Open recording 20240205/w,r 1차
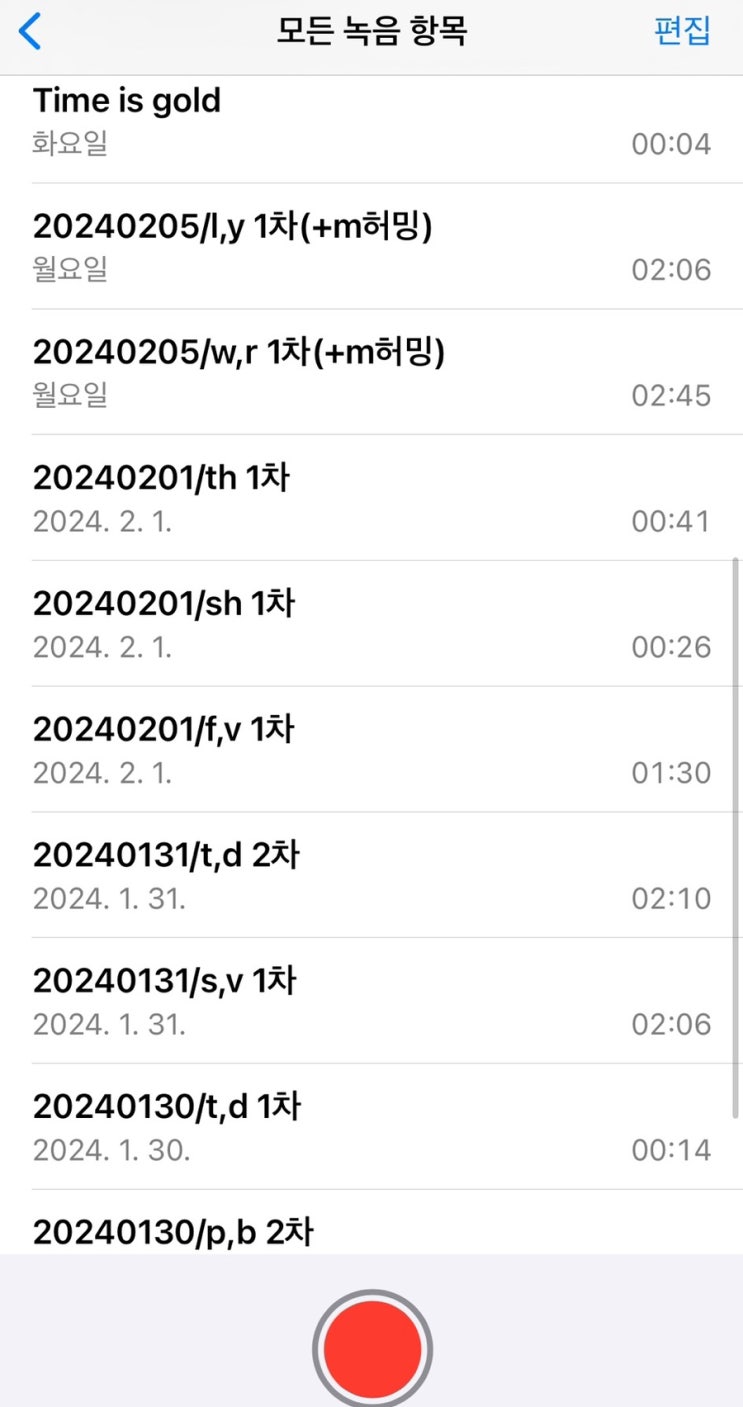This screenshot has height=1407, width=743. (371, 373)
